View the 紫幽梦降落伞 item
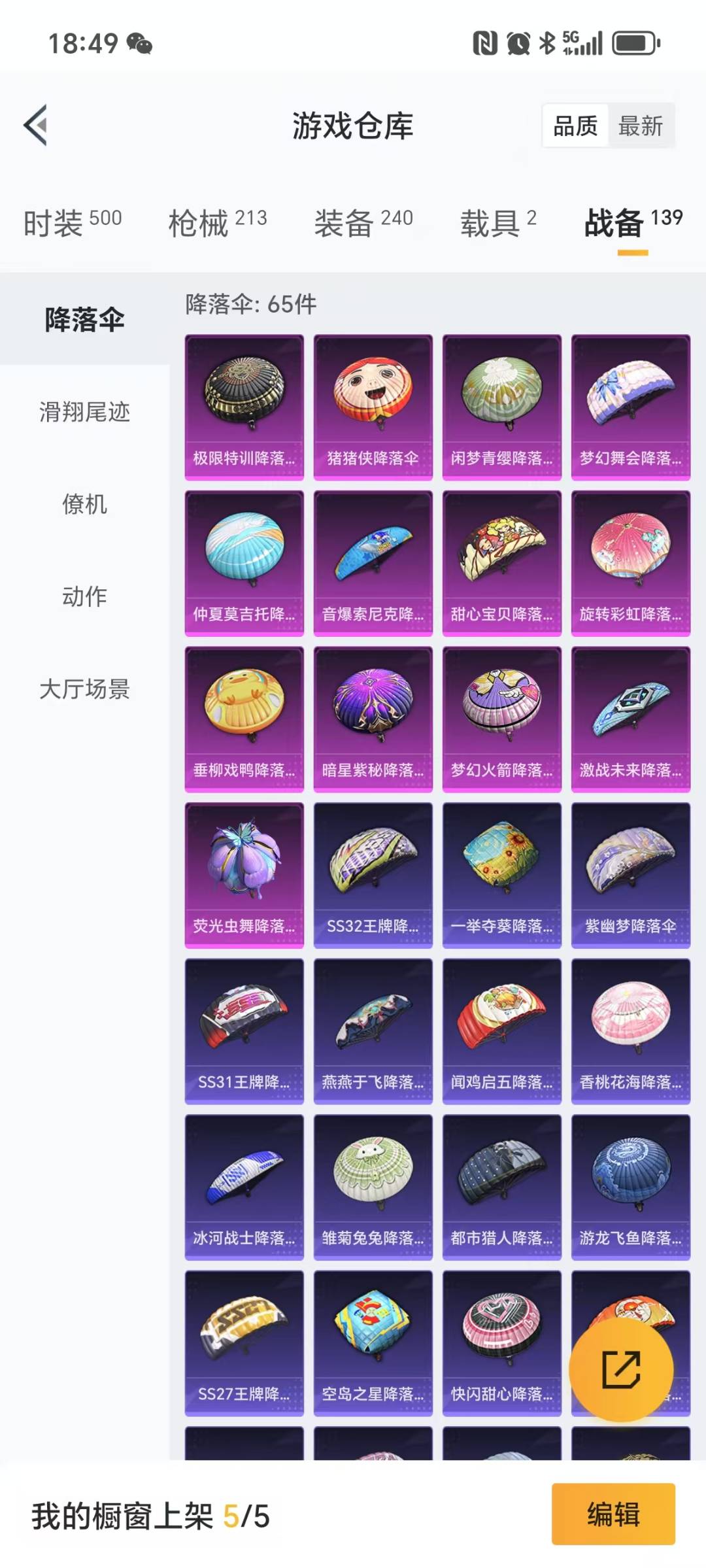This screenshot has height=1568, width=706. pos(630,876)
